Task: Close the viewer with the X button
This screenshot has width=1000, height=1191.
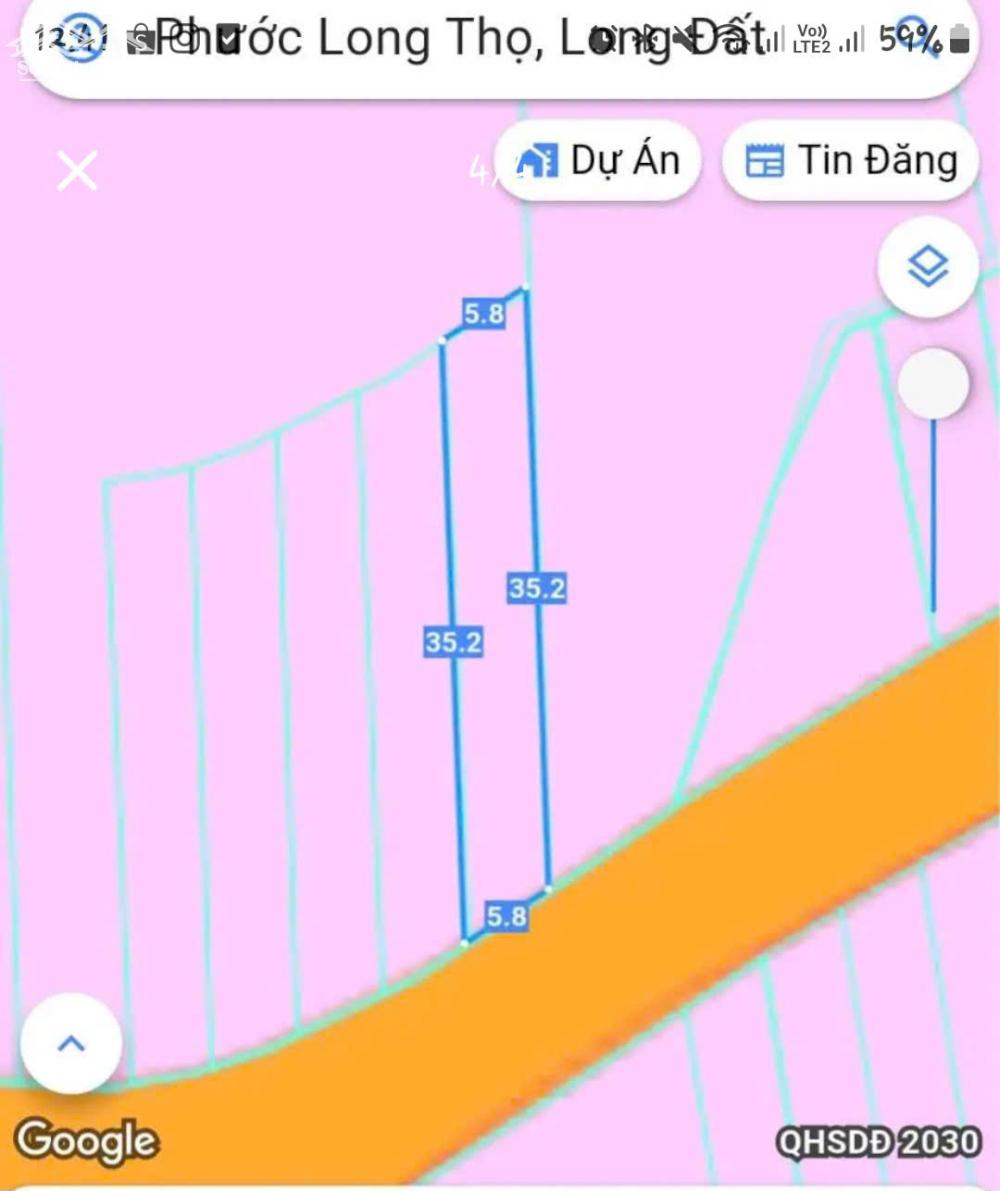Action: tap(77, 170)
